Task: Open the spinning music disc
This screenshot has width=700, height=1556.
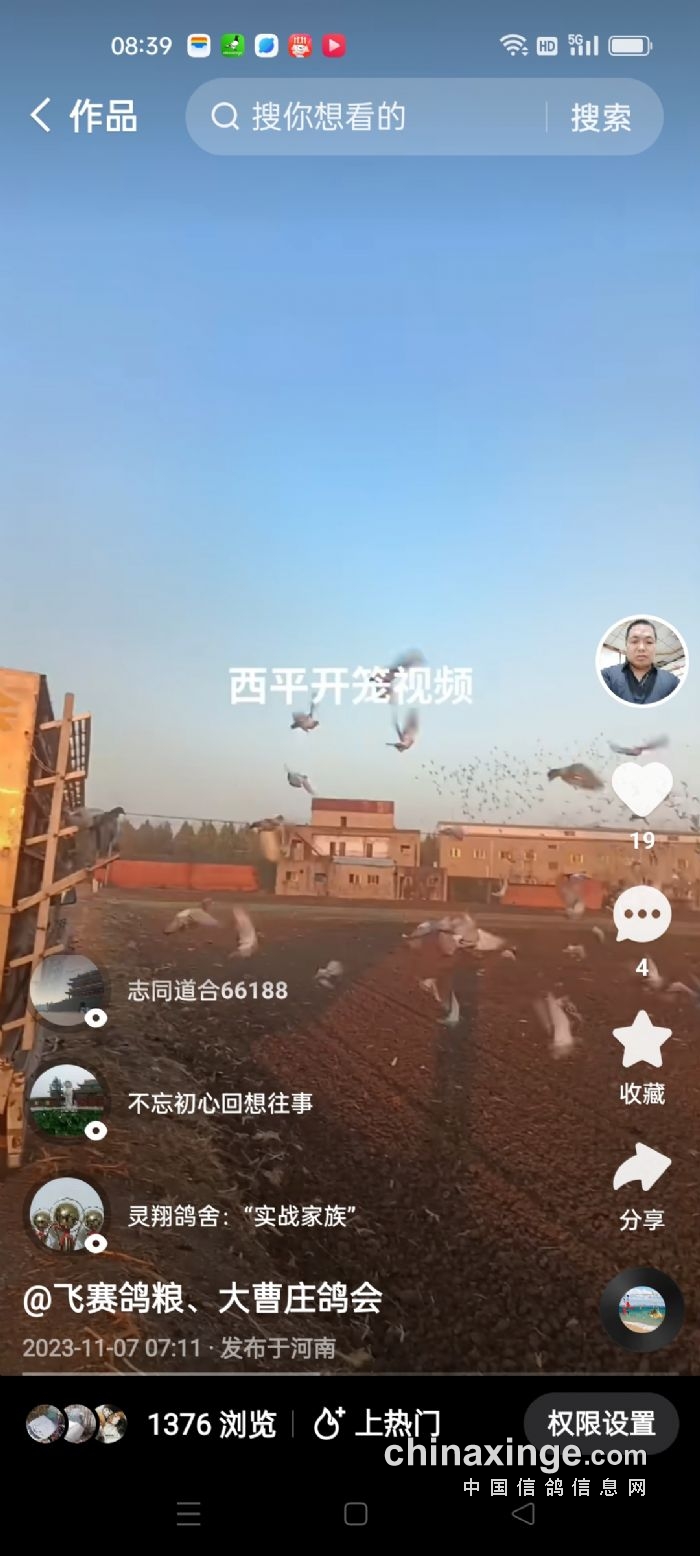Action: click(641, 1309)
